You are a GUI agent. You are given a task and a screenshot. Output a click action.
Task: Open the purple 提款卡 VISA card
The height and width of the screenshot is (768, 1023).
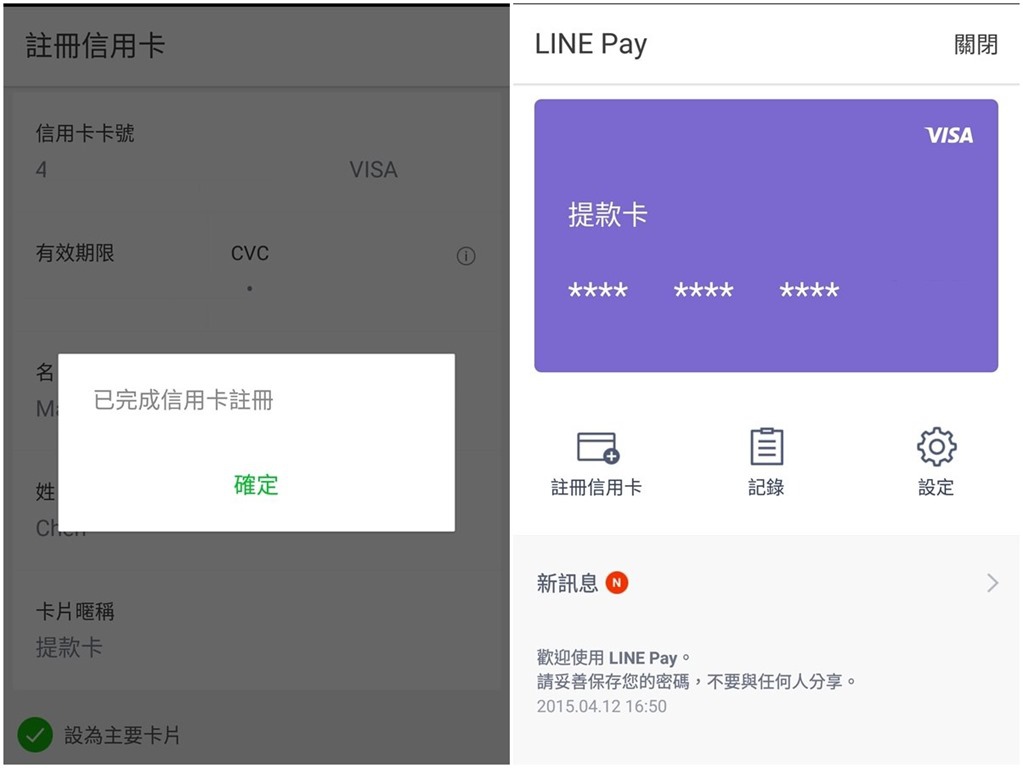765,235
